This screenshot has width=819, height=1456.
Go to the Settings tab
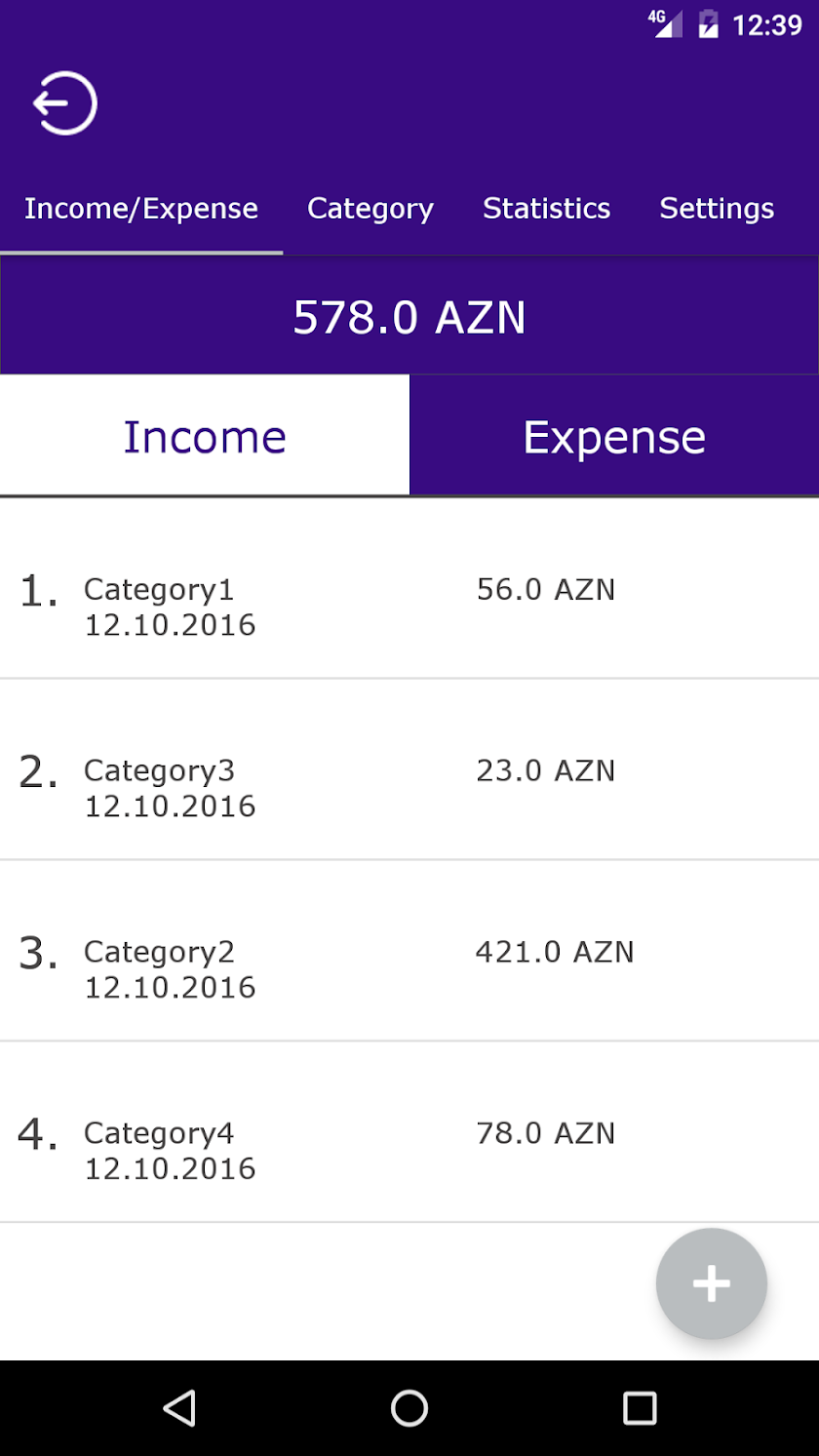click(x=717, y=209)
